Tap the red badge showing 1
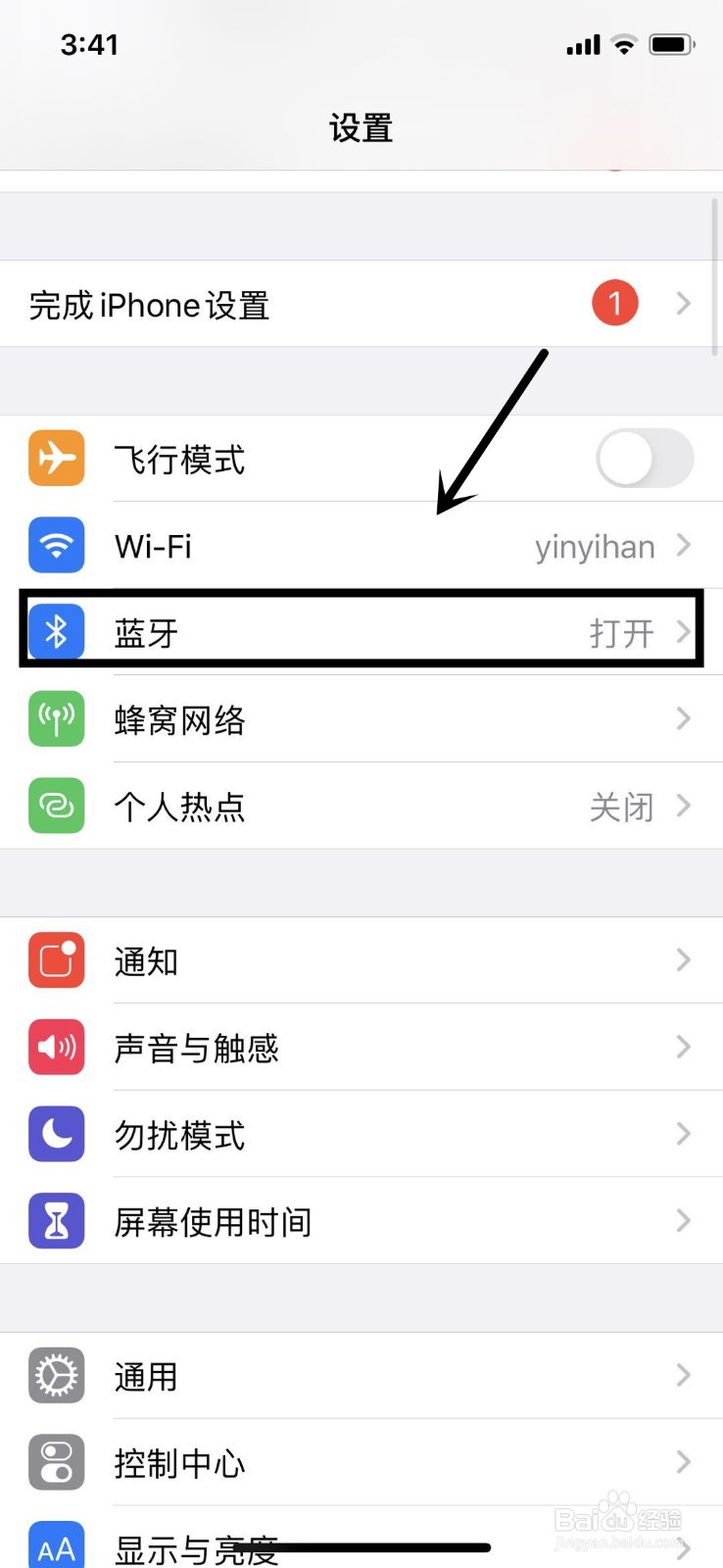Viewport: 723px width, 1568px height. point(614,303)
